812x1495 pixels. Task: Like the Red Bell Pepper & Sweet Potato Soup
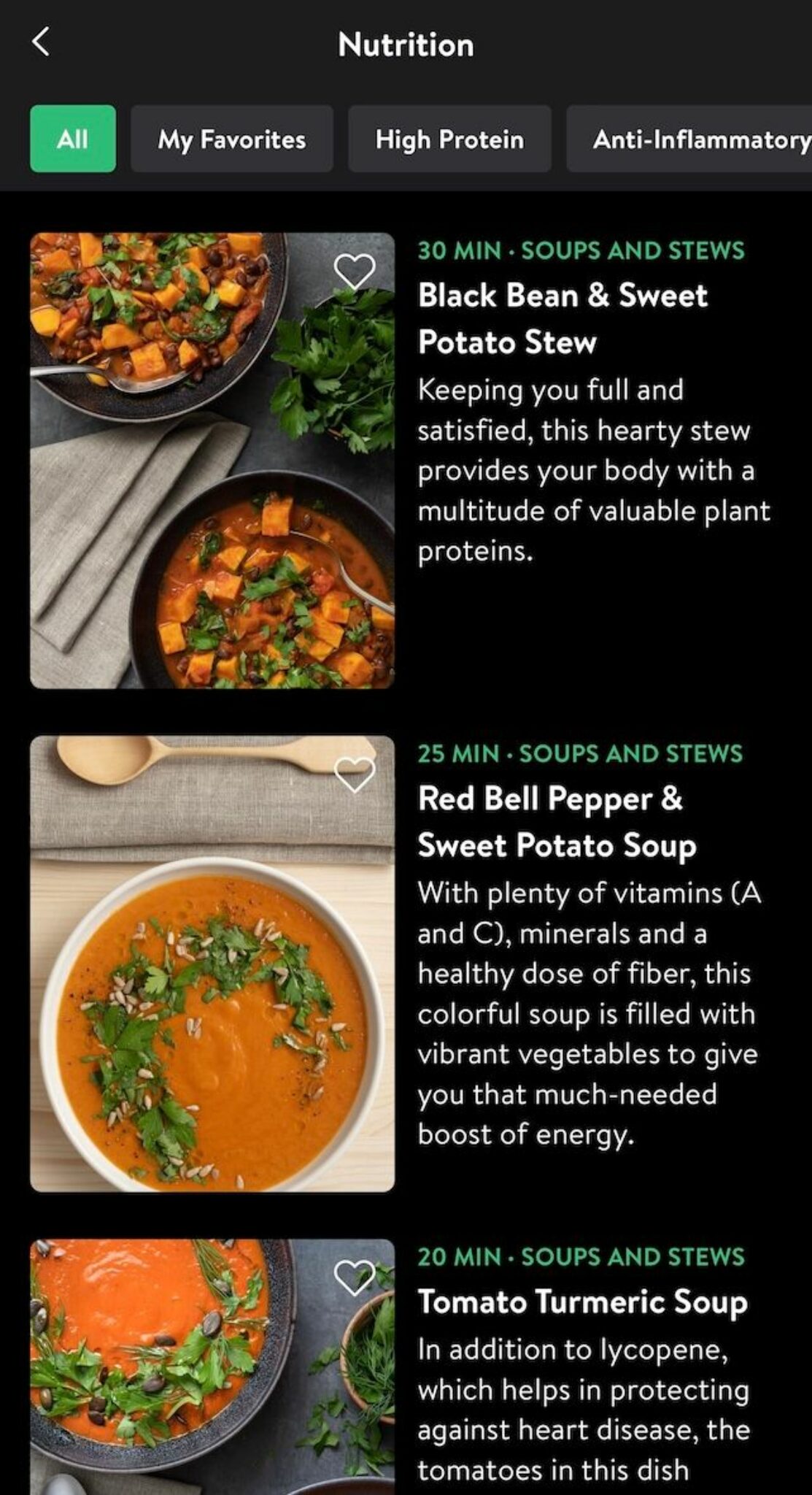tap(355, 774)
